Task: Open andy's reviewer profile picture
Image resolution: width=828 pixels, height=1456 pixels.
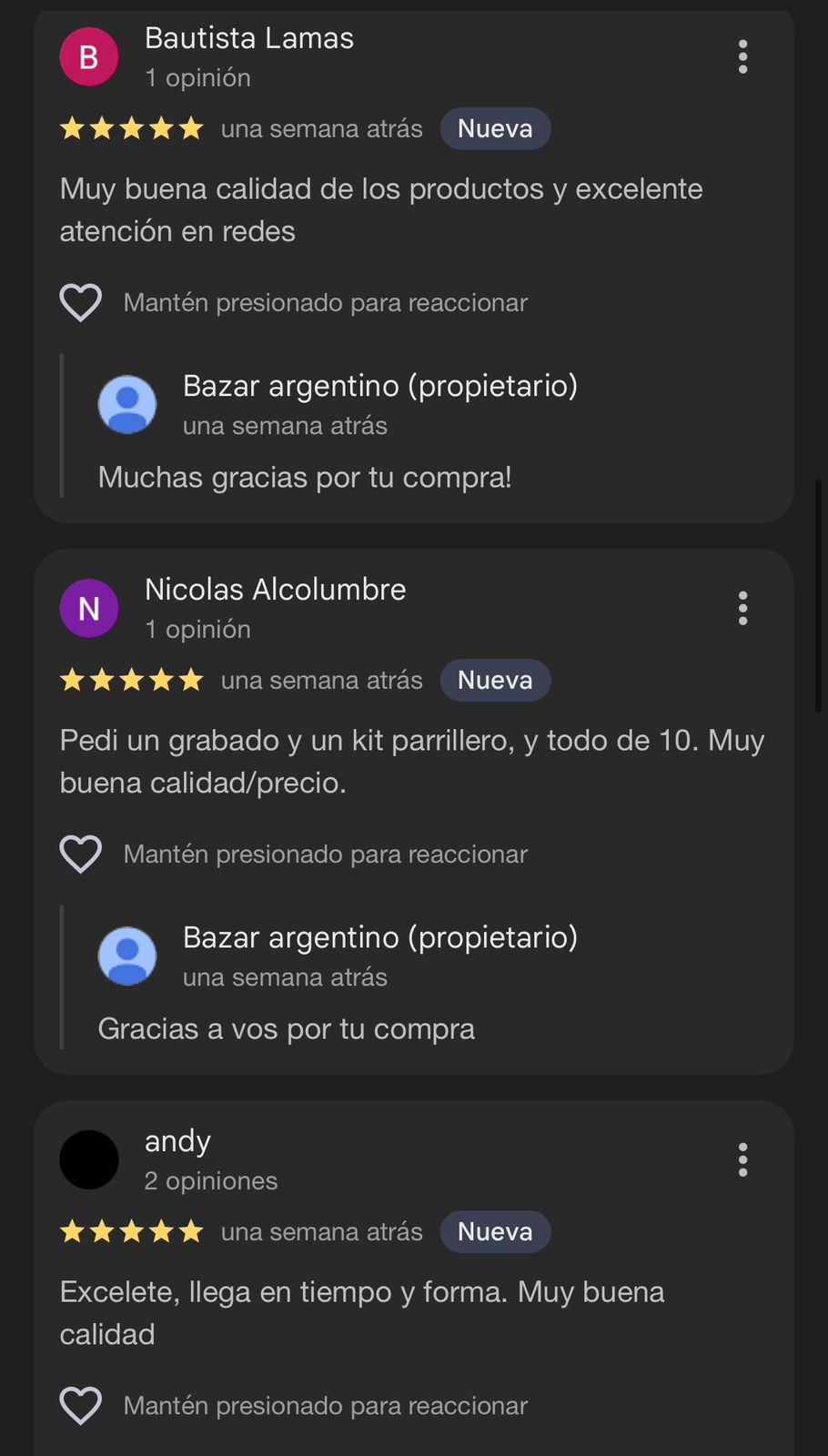Action: point(89,1159)
